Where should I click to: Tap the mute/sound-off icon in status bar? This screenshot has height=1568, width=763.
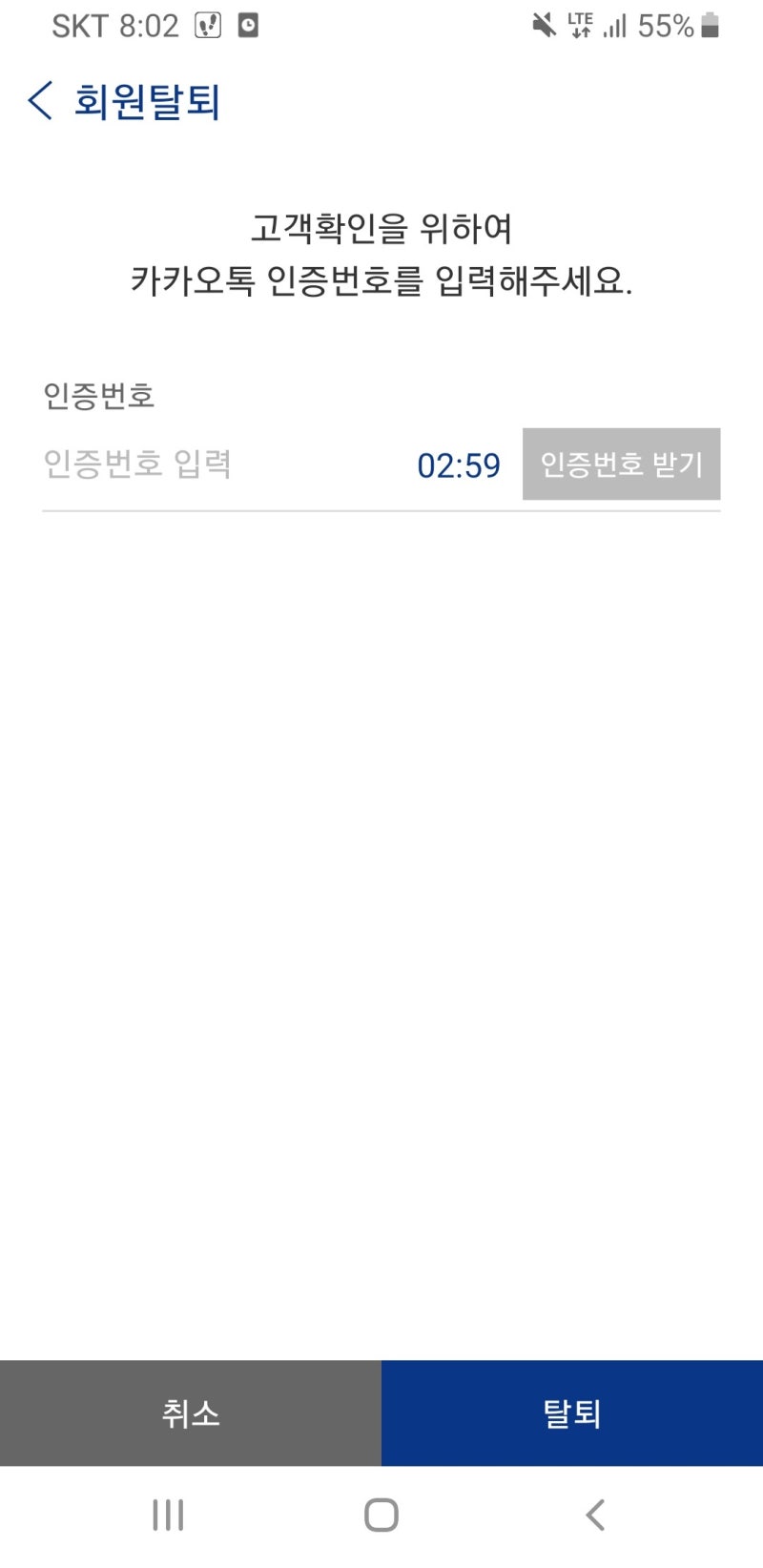tap(544, 24)
